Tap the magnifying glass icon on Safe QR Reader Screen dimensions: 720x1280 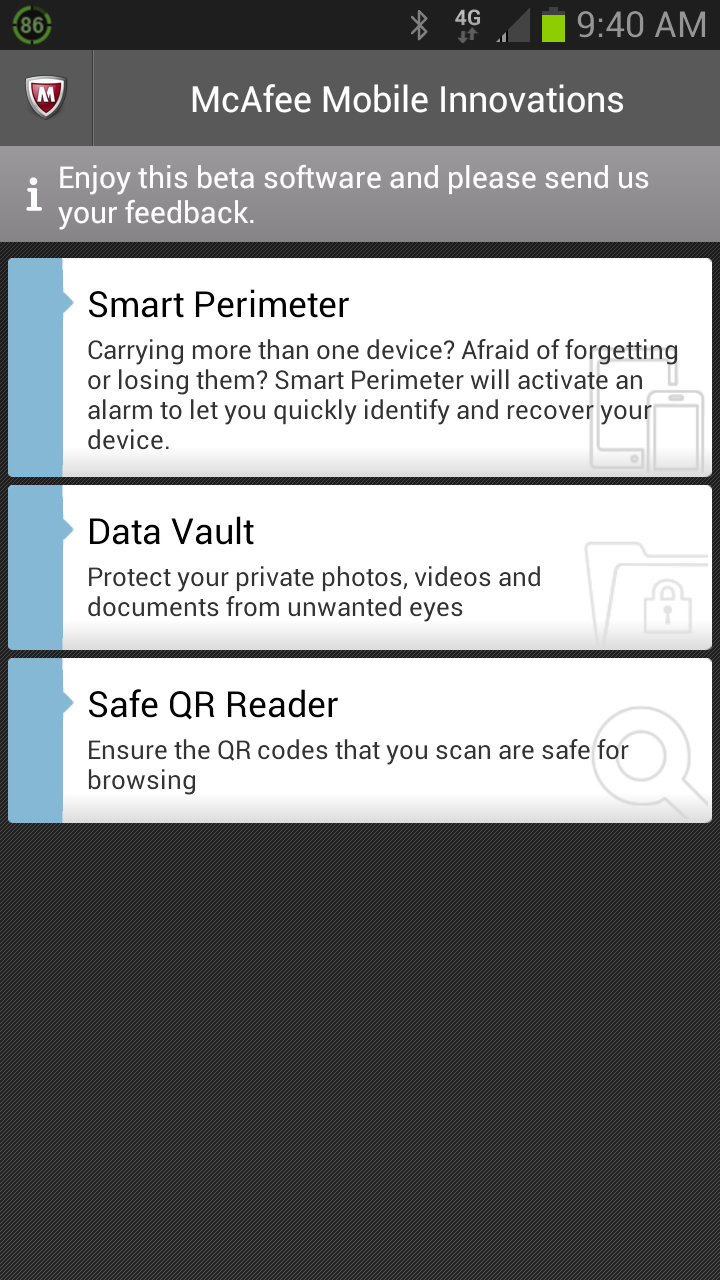click(x=645, y=755)
